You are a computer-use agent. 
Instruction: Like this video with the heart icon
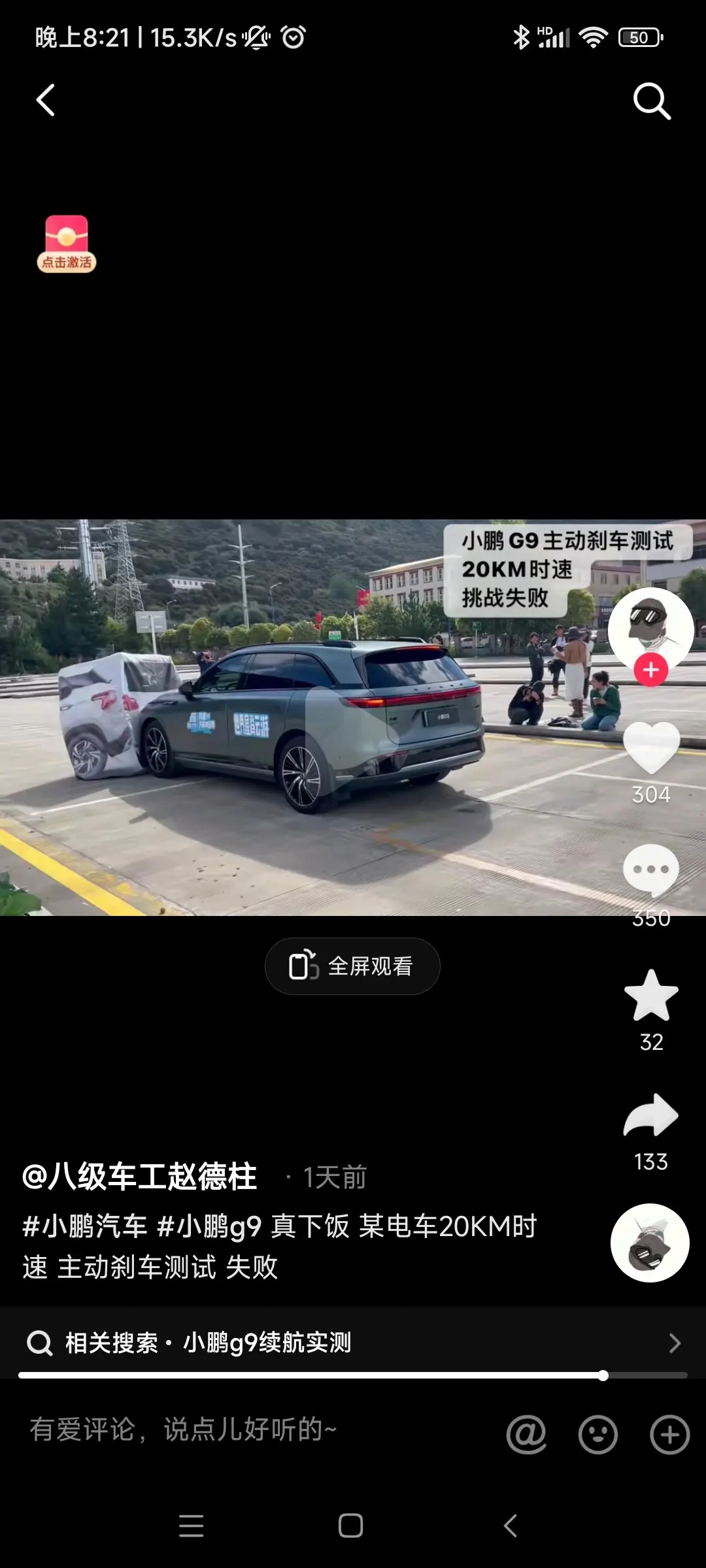pyautogui.click(x=651, y=747)
